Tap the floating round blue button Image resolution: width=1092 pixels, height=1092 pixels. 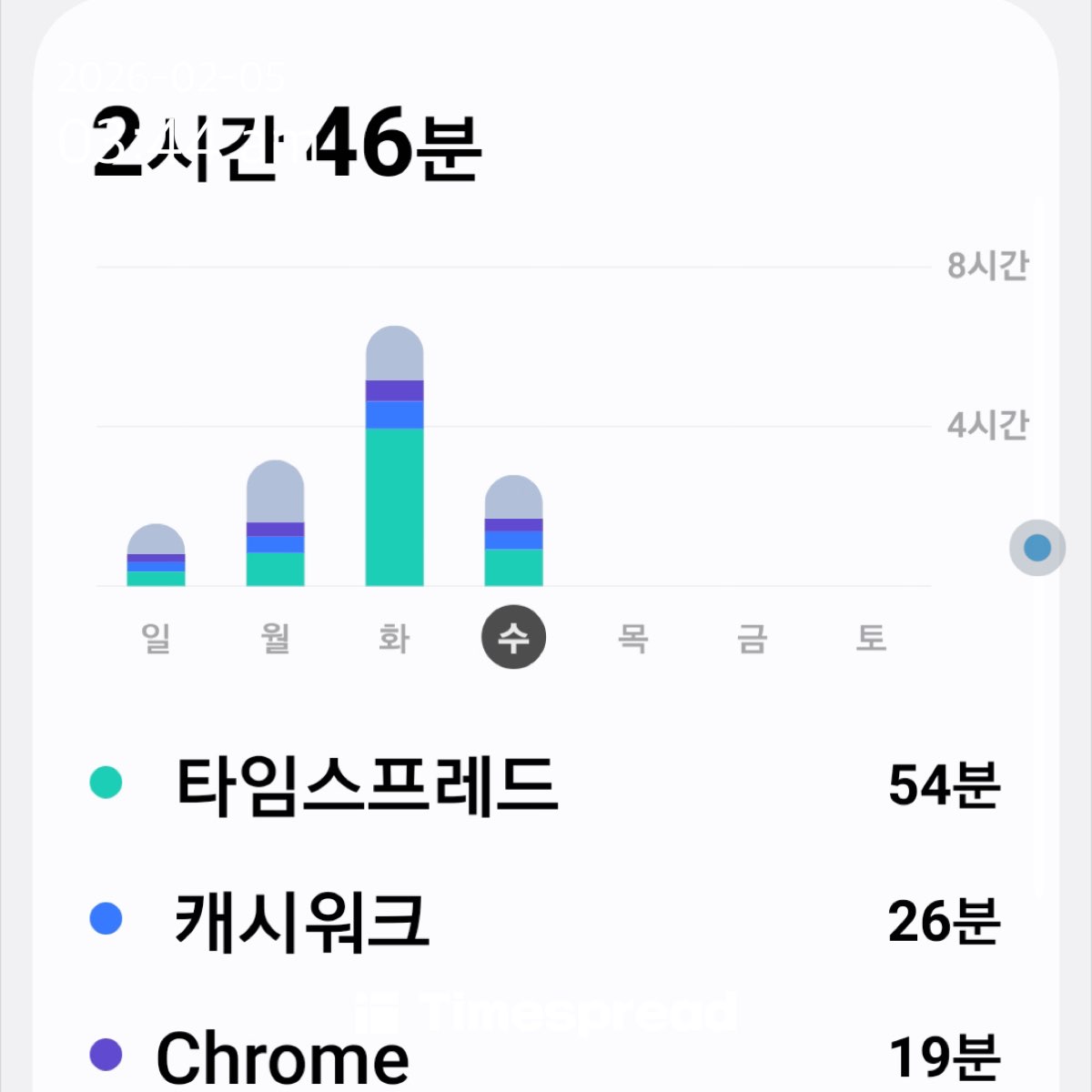[1037, 548]
